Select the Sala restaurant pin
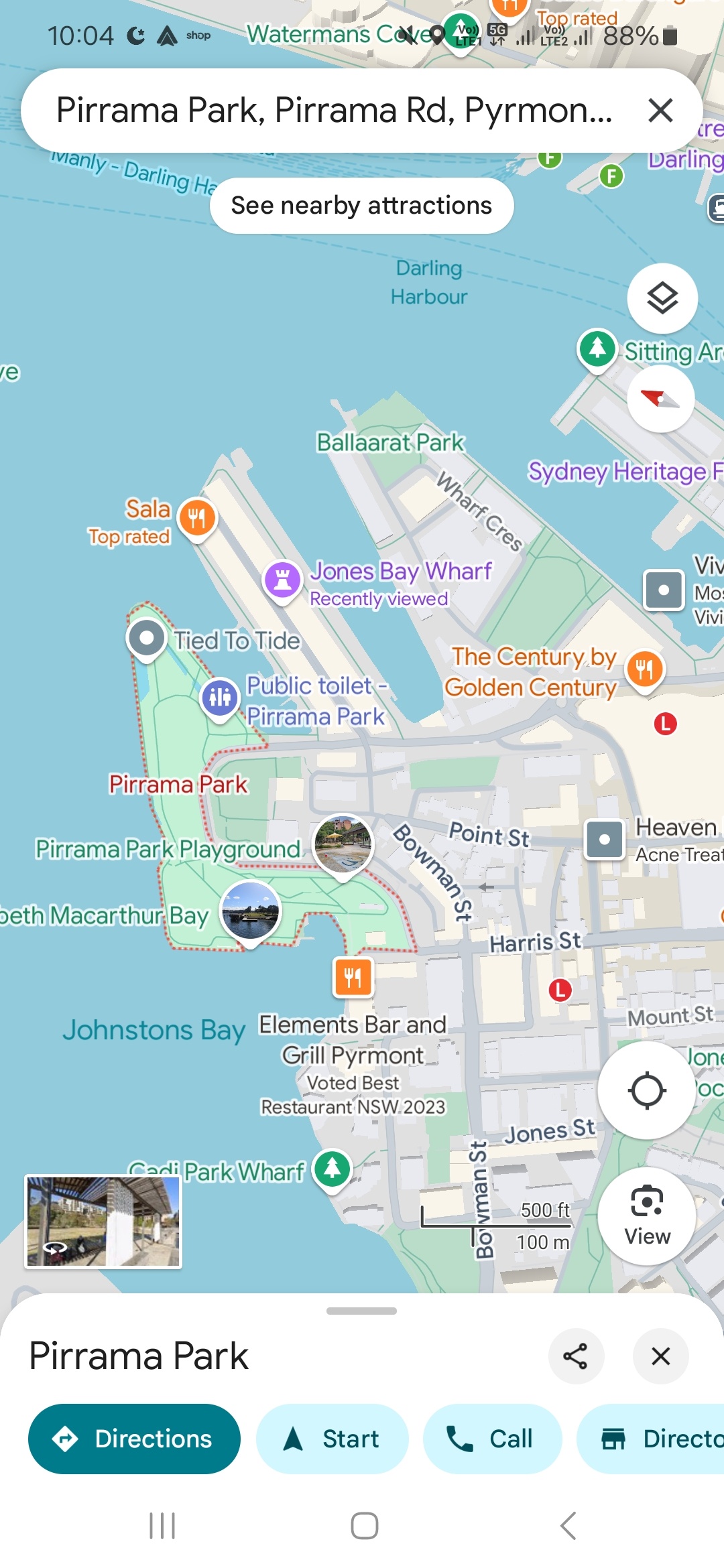The height and width of the screenshot is (1568, 724). [196, 517]
